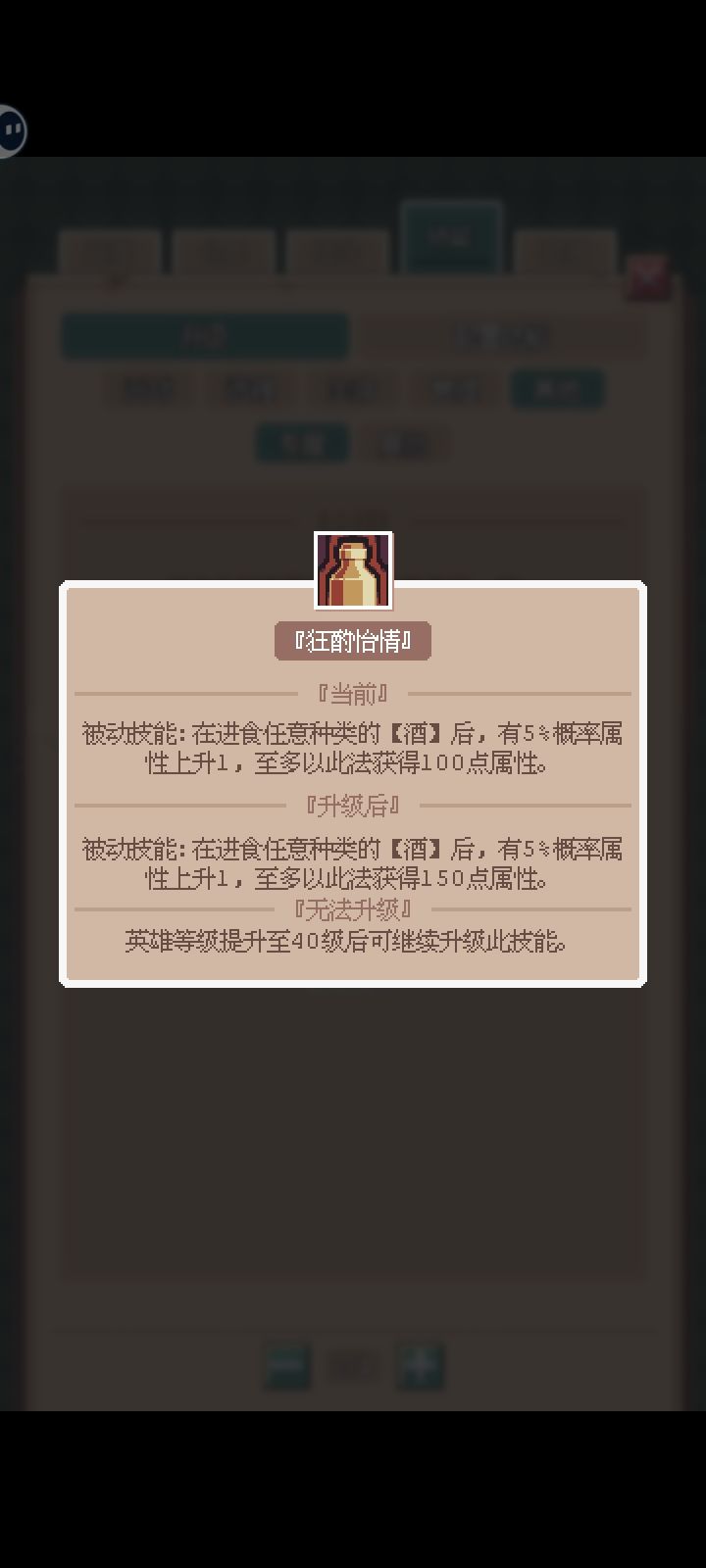The height and width of the screenshot is (1568, 706).
Task: Click the 『当前』 section divider
Action: [x=353, y=694]
